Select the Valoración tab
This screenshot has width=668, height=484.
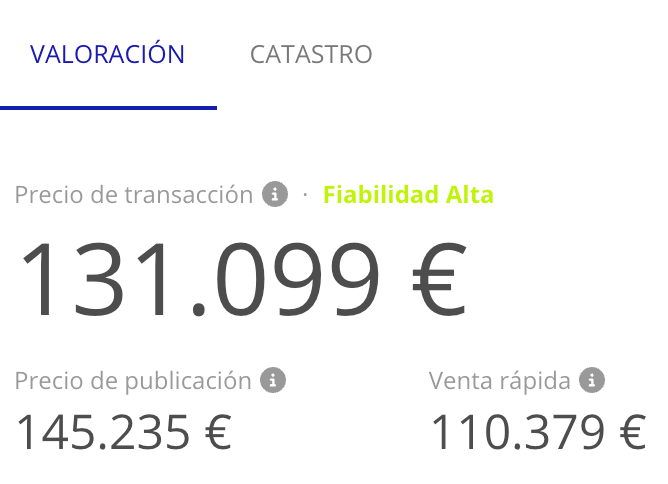pyautogui.click(x=108, y=54)
